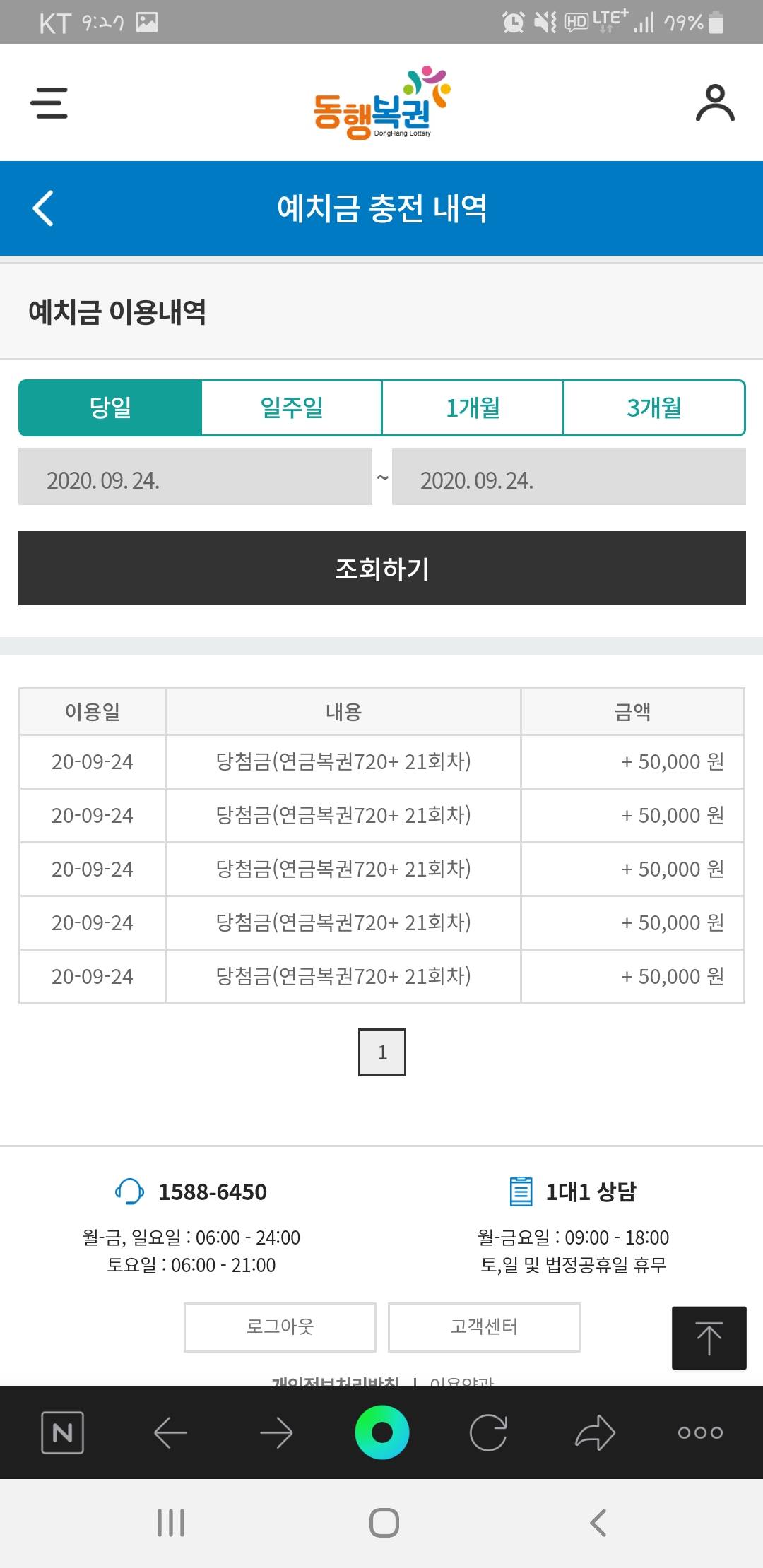Screen dimensions: 763x1568
Task: Switch to the 일주일 period tab
Action: (x=291, y=408)
